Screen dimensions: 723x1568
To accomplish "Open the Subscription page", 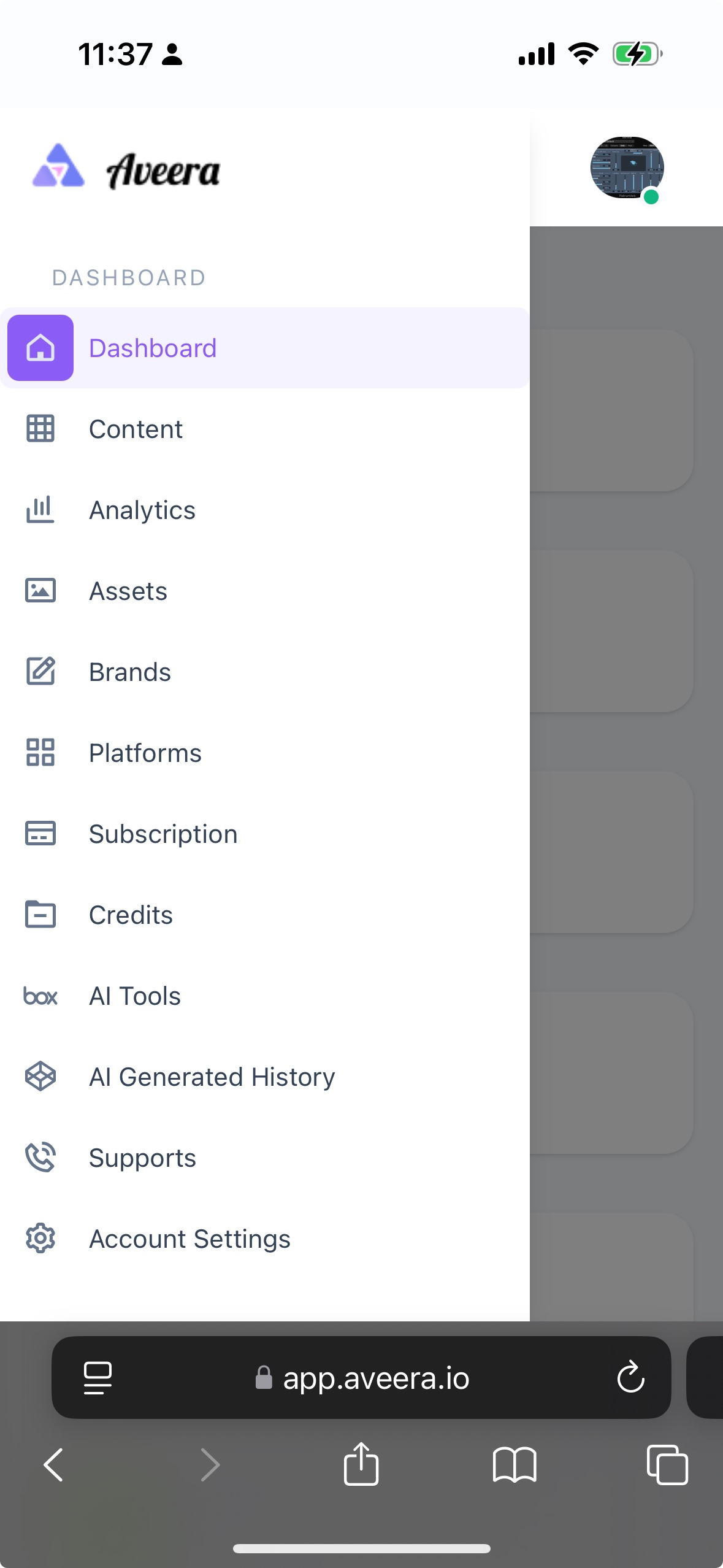I will (x=265, y=834).
